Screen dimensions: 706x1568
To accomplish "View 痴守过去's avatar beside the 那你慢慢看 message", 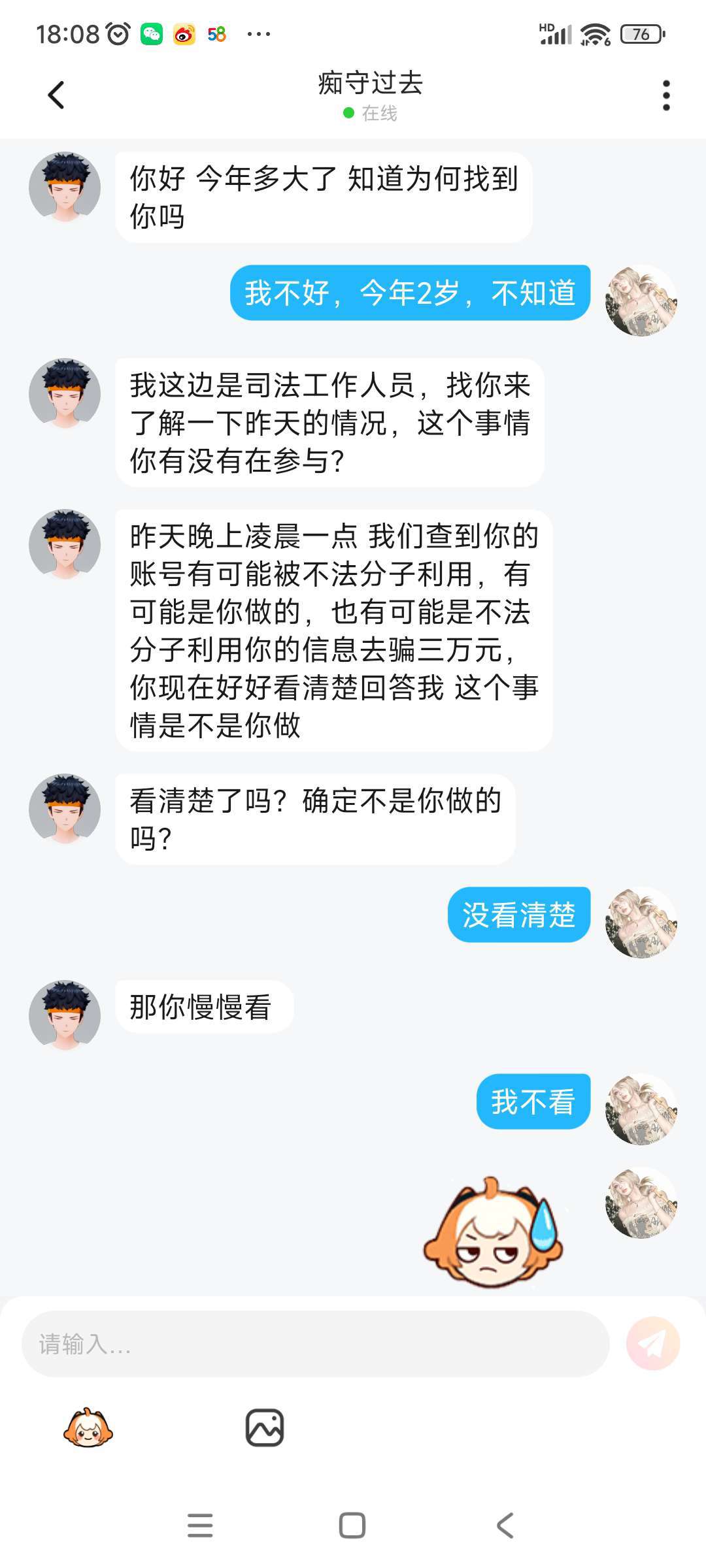I will pyautogui.click(x=65, y=1015).
